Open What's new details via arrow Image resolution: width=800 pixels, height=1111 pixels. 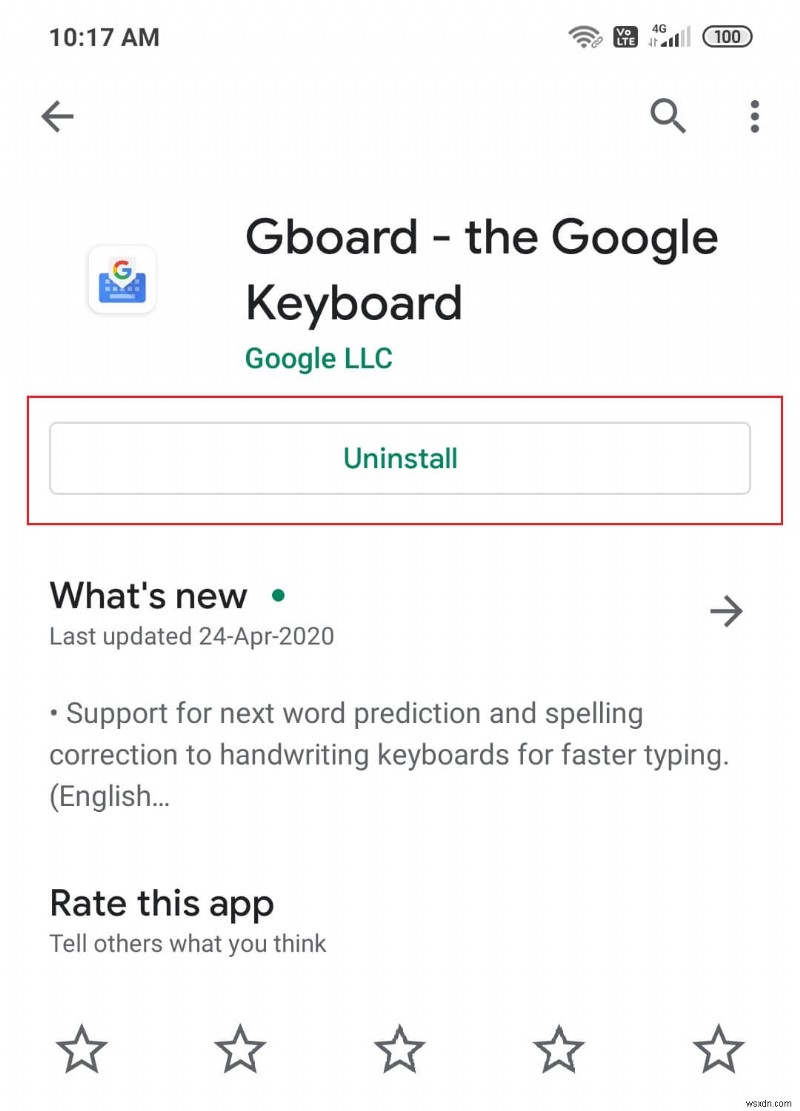[727, 611]
